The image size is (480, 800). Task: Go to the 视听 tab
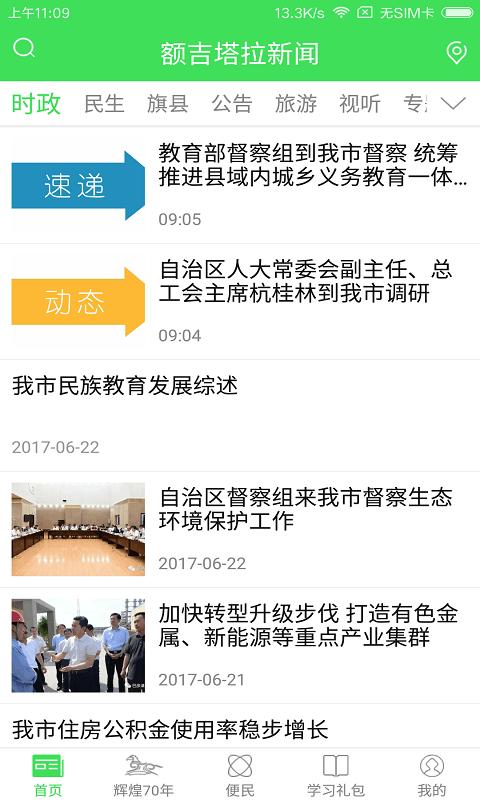[360, 104]
